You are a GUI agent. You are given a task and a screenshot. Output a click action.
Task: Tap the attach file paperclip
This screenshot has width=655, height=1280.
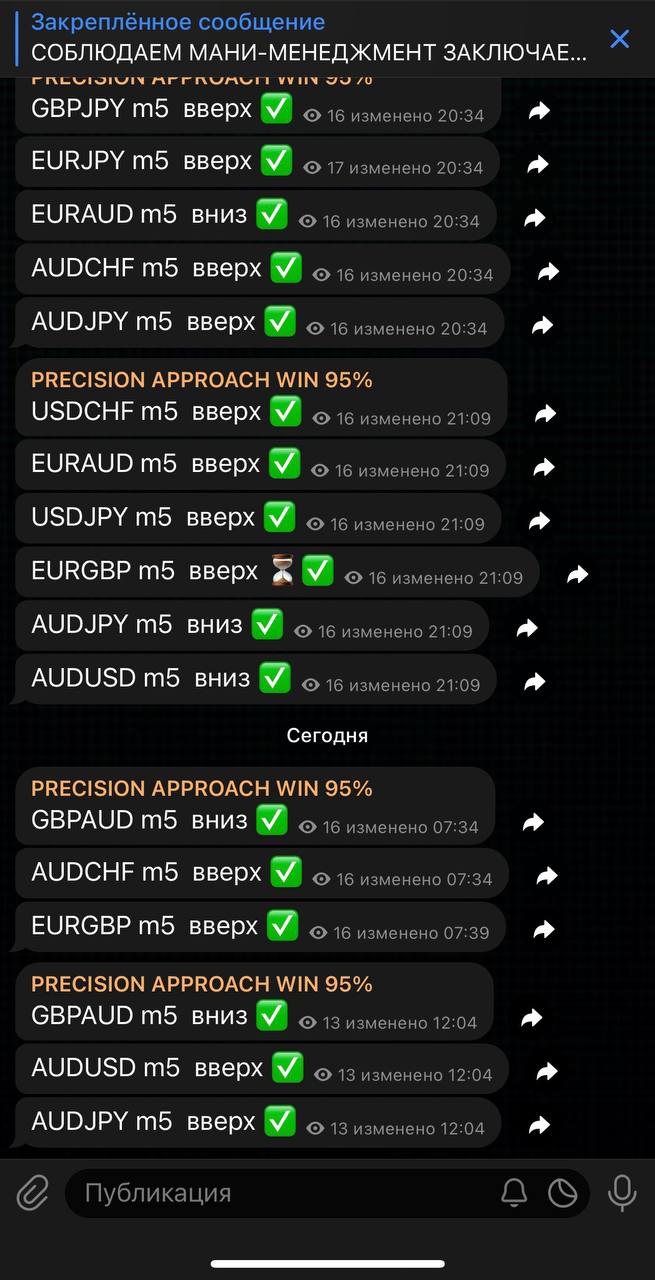coord(33,1192)
